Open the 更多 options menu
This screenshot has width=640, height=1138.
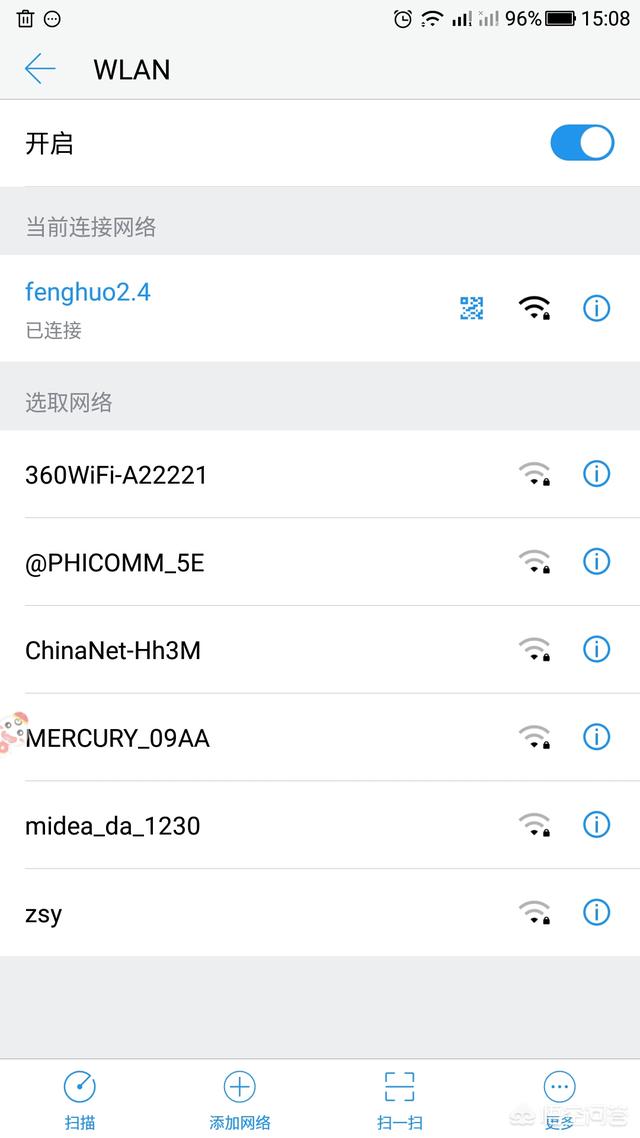(x=559, y=1098)
